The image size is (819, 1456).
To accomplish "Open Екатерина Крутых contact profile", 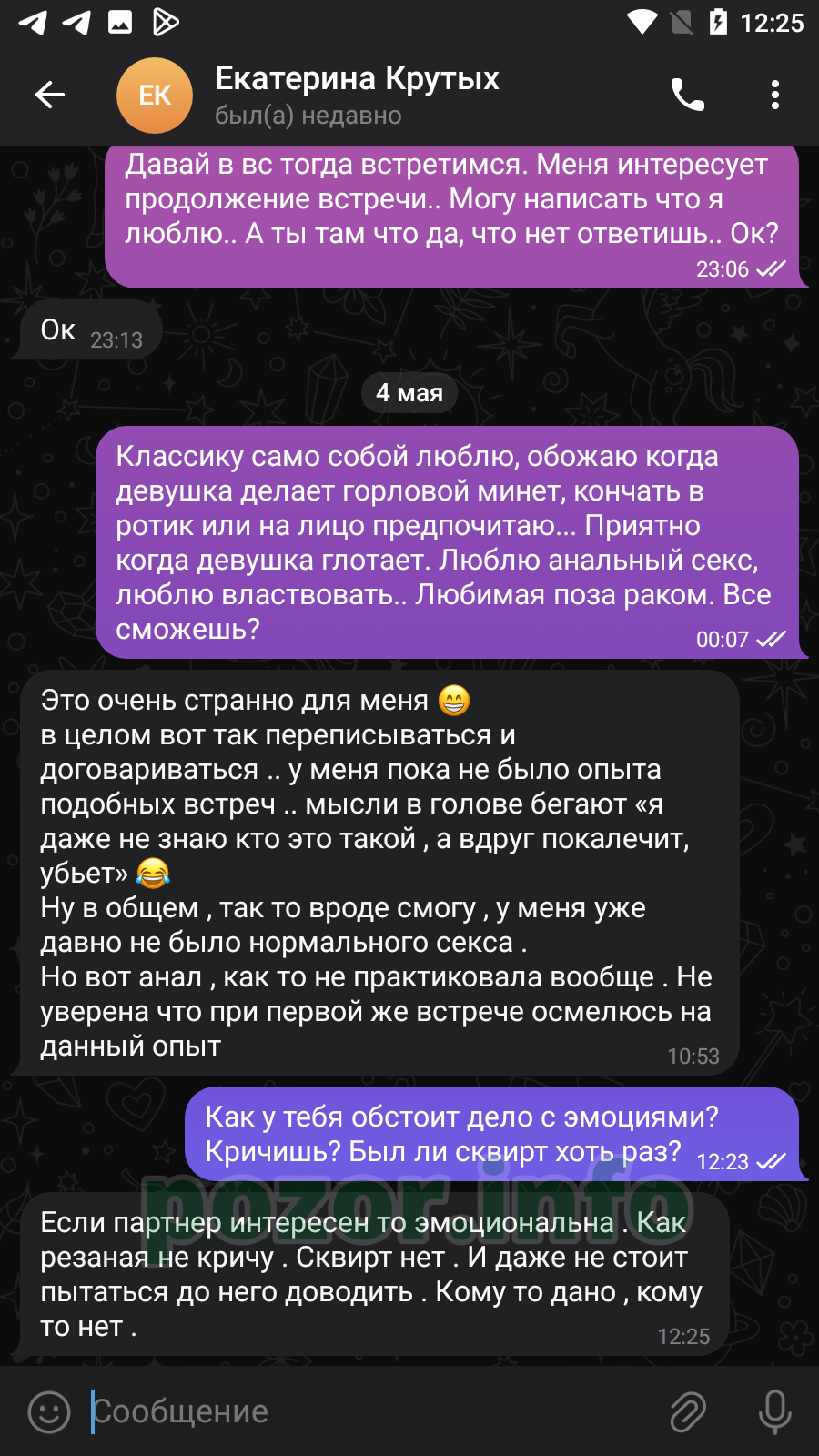I will tap(357, 95).
